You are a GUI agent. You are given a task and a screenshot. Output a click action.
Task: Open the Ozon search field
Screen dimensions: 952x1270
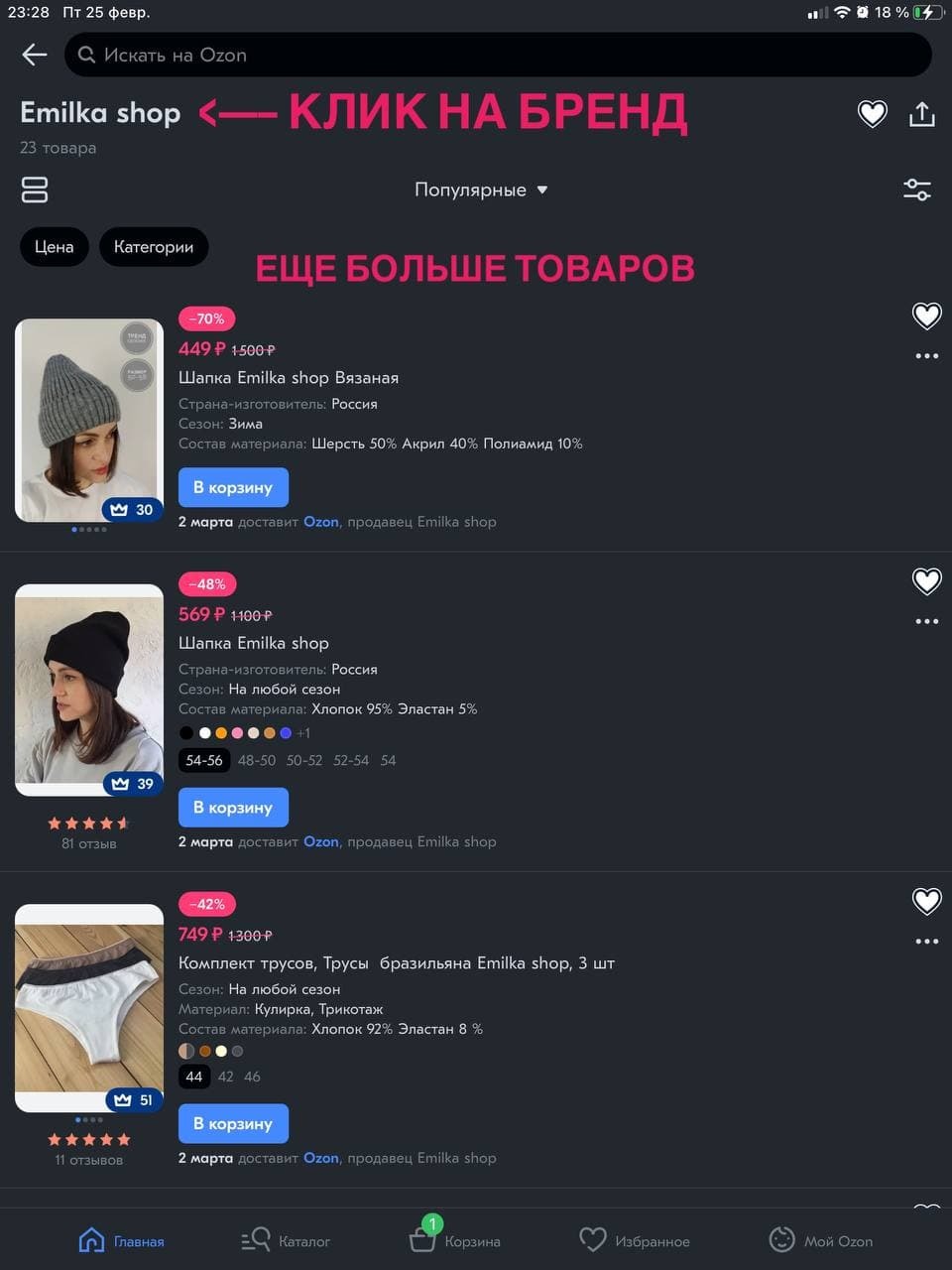(x=496, y=55)
